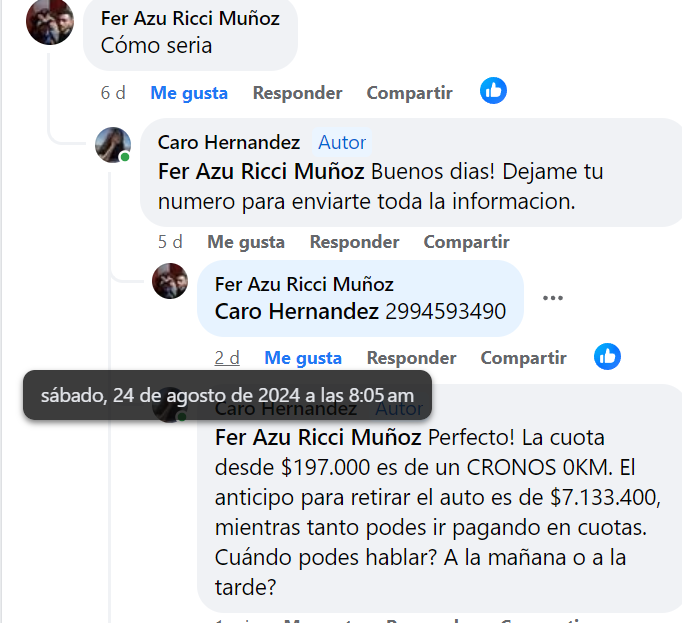Open Fer Azu Ricci Muñoz's profile from "Cómo seria"
682x623 pixels.
(x=190, y=18)
